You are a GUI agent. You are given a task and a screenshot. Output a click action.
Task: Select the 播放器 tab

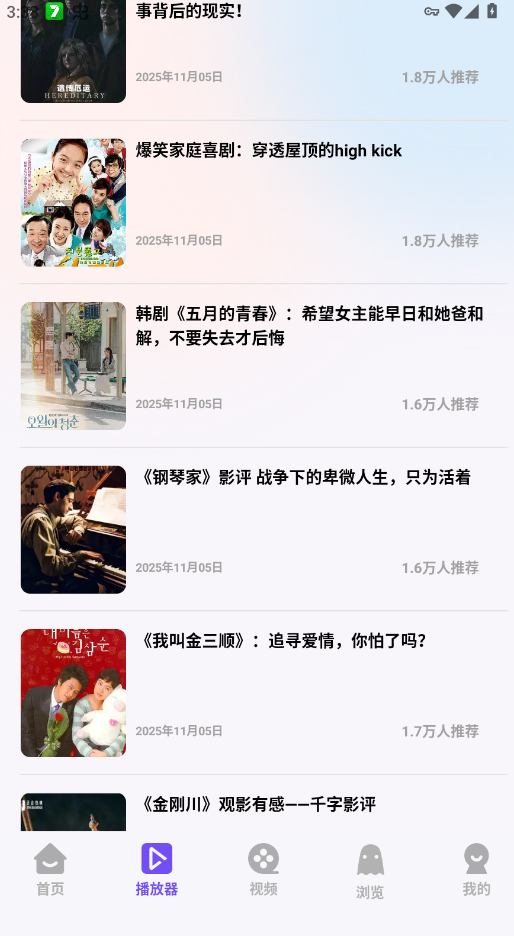point(156,870)
